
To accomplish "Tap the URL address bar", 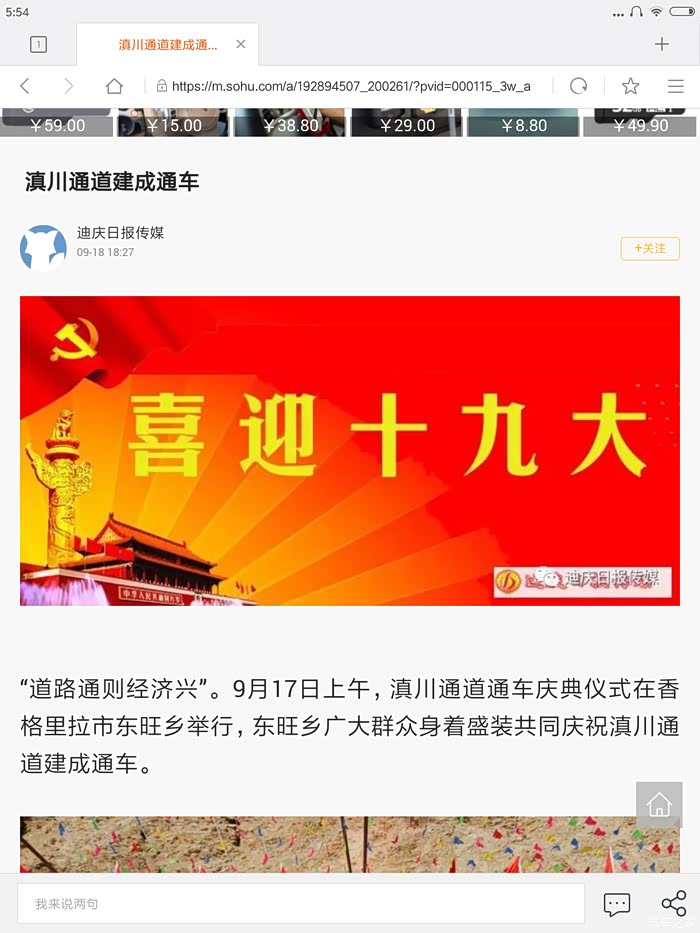I will pos(350,86).
